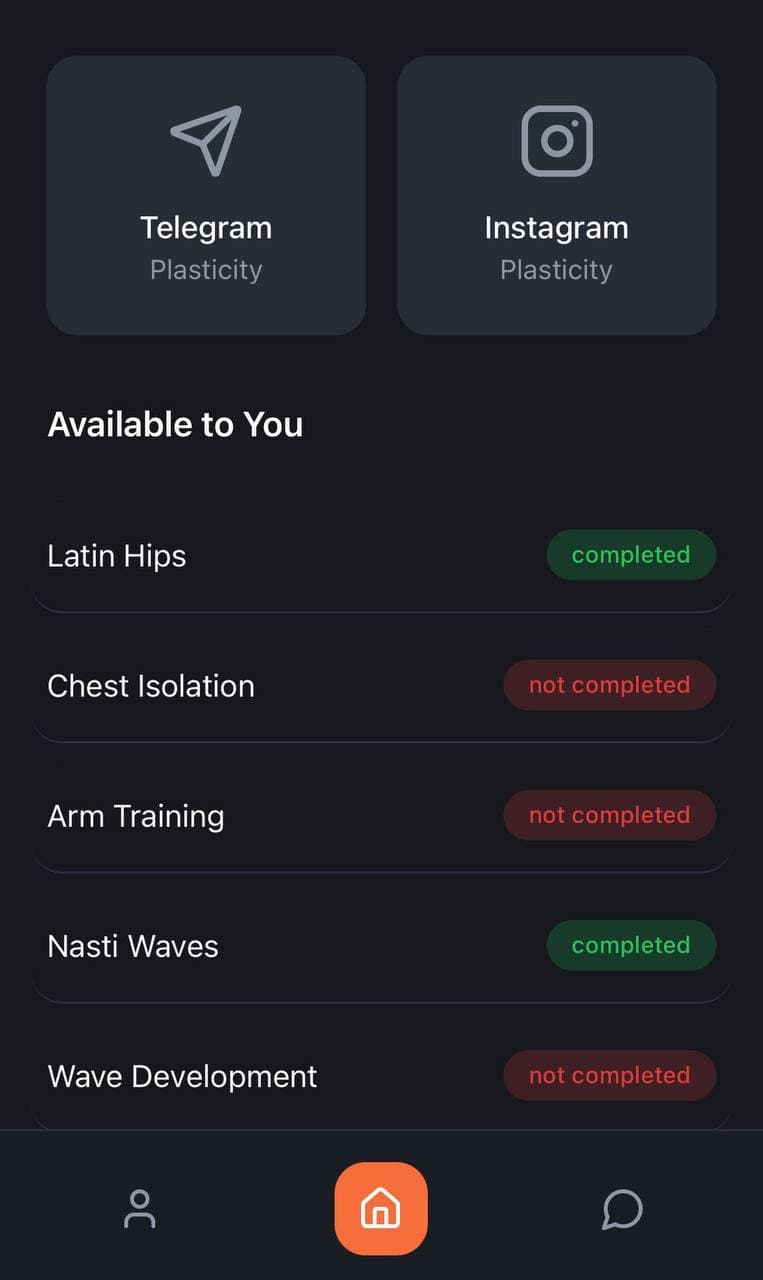Image resolution: width=763 pixels, height=1280 pixels.
Task: Tap the not completed badge on Arm Training
Action: pyautogui.click(x=609, y=815)
